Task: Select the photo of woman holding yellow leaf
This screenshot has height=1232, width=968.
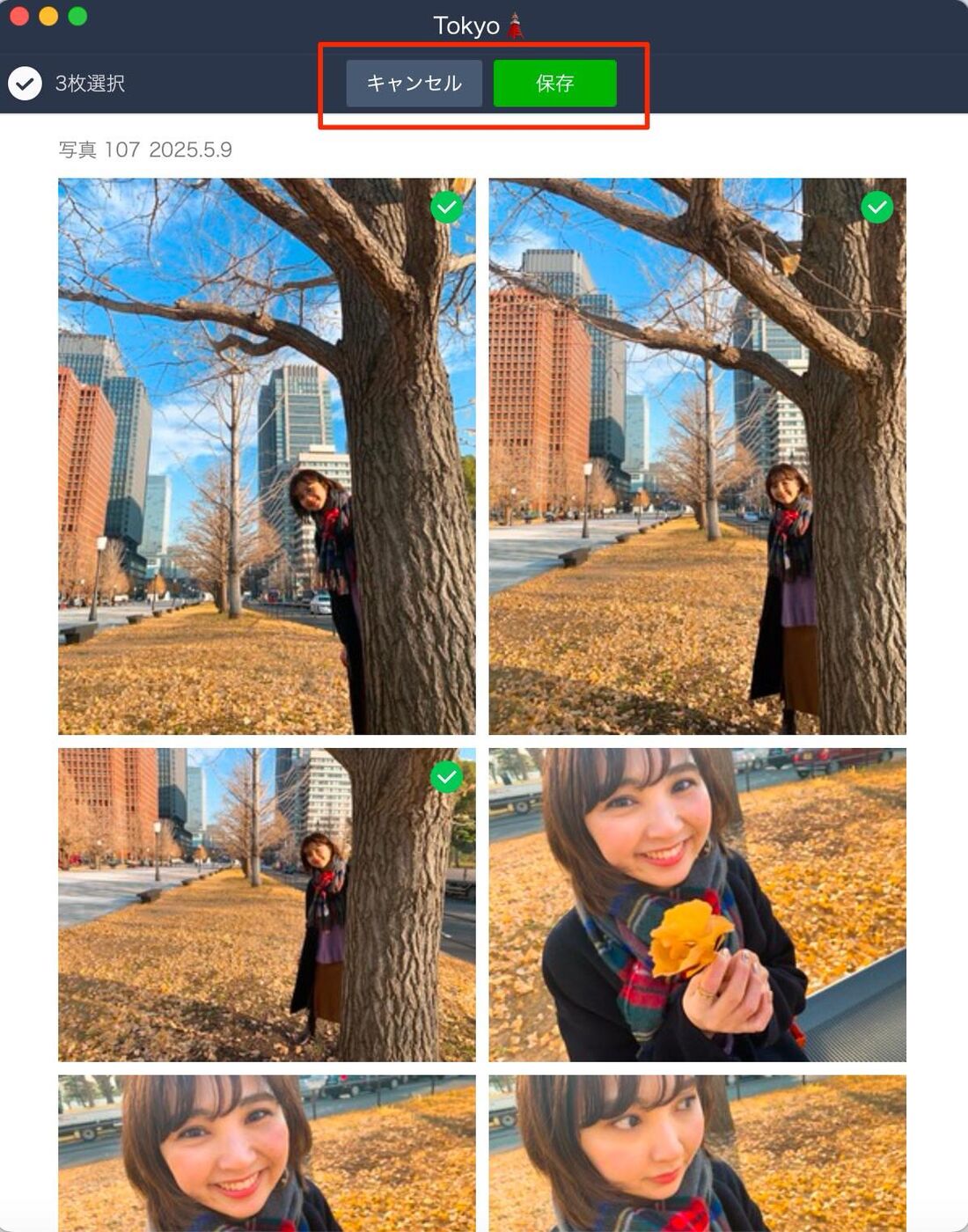Action: click(697, 905)
